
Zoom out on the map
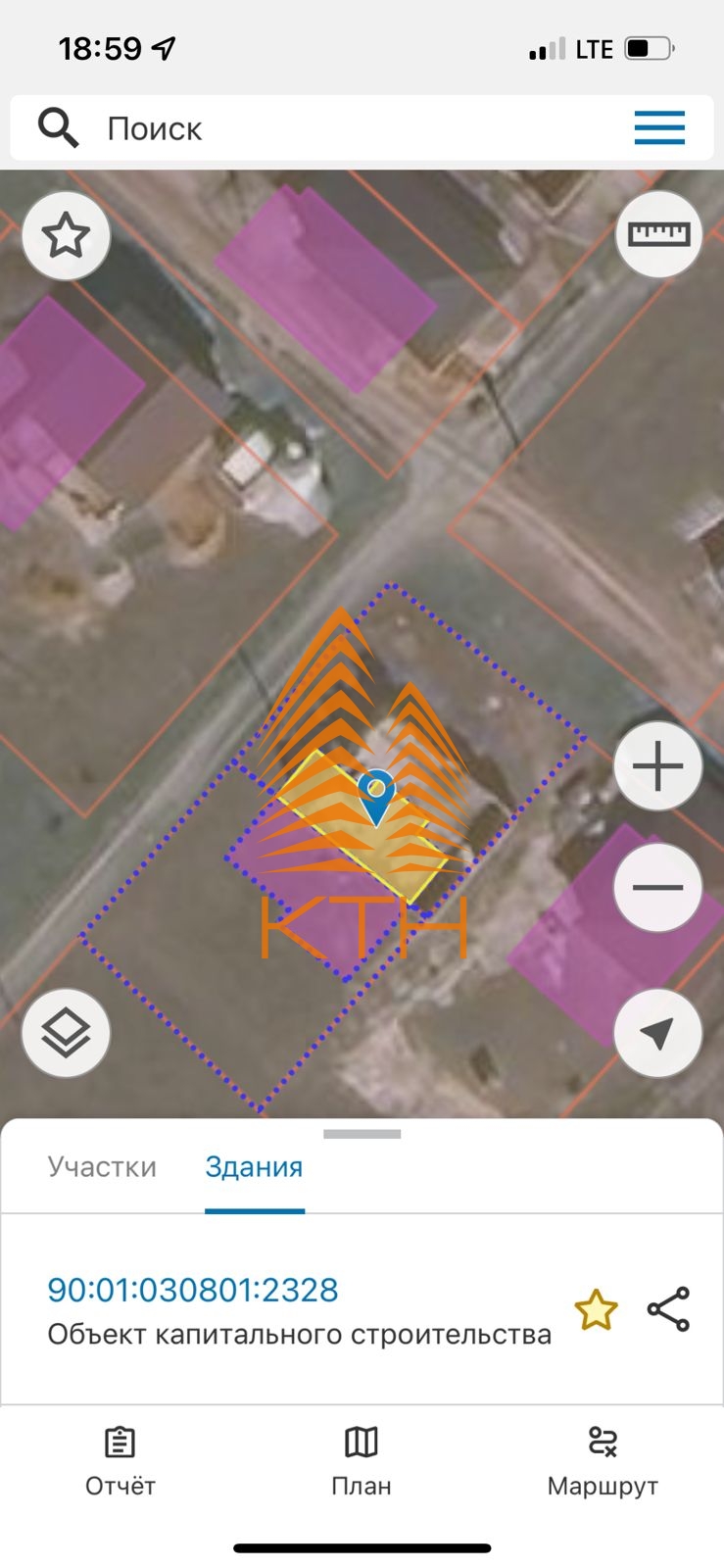click(657, 888)
